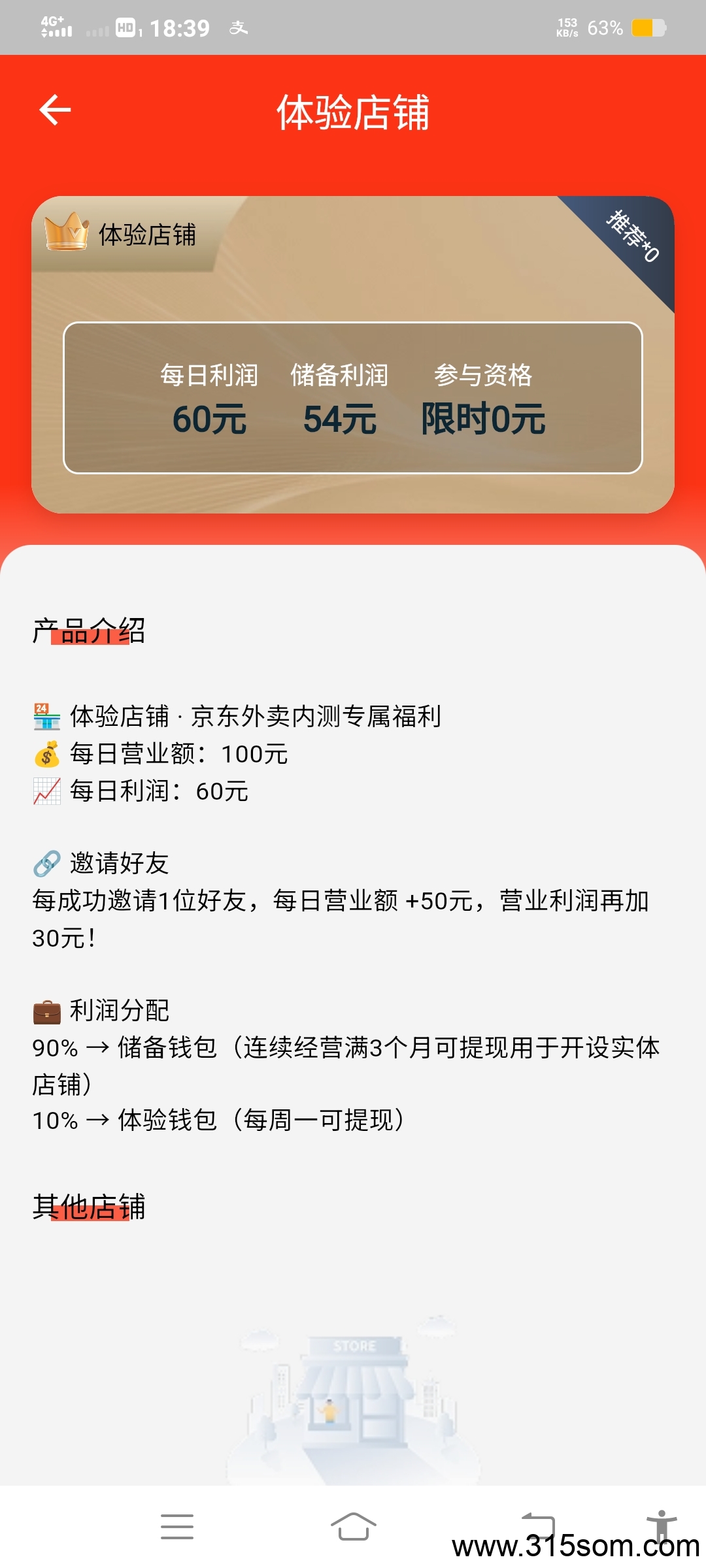Open recent apps menu button
This screenshot has height=1568, width=706.
pos(177,1526)
